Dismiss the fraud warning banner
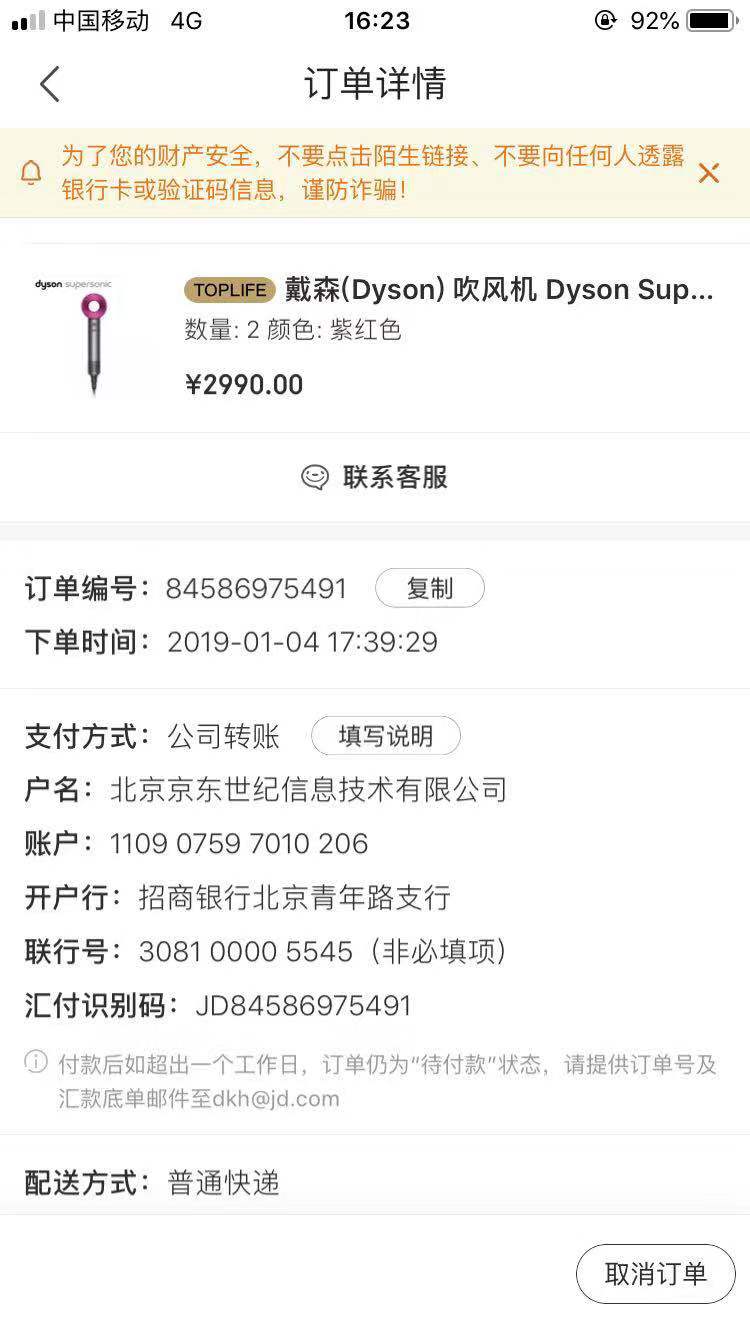This screenshot has height=1334, width=750. click(x=708, y=173)
